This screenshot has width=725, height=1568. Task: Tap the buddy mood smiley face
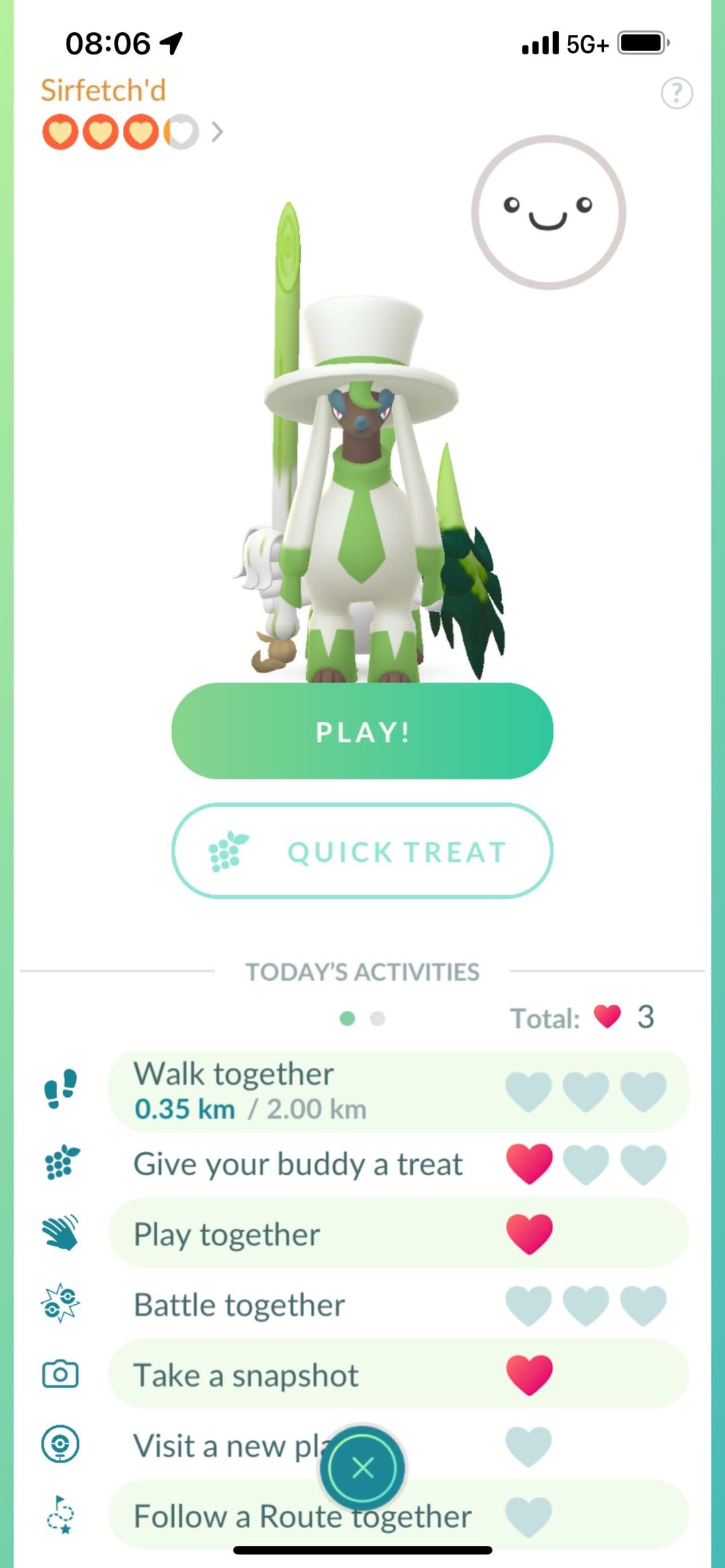pyautogui.click(x=548, y=213)
